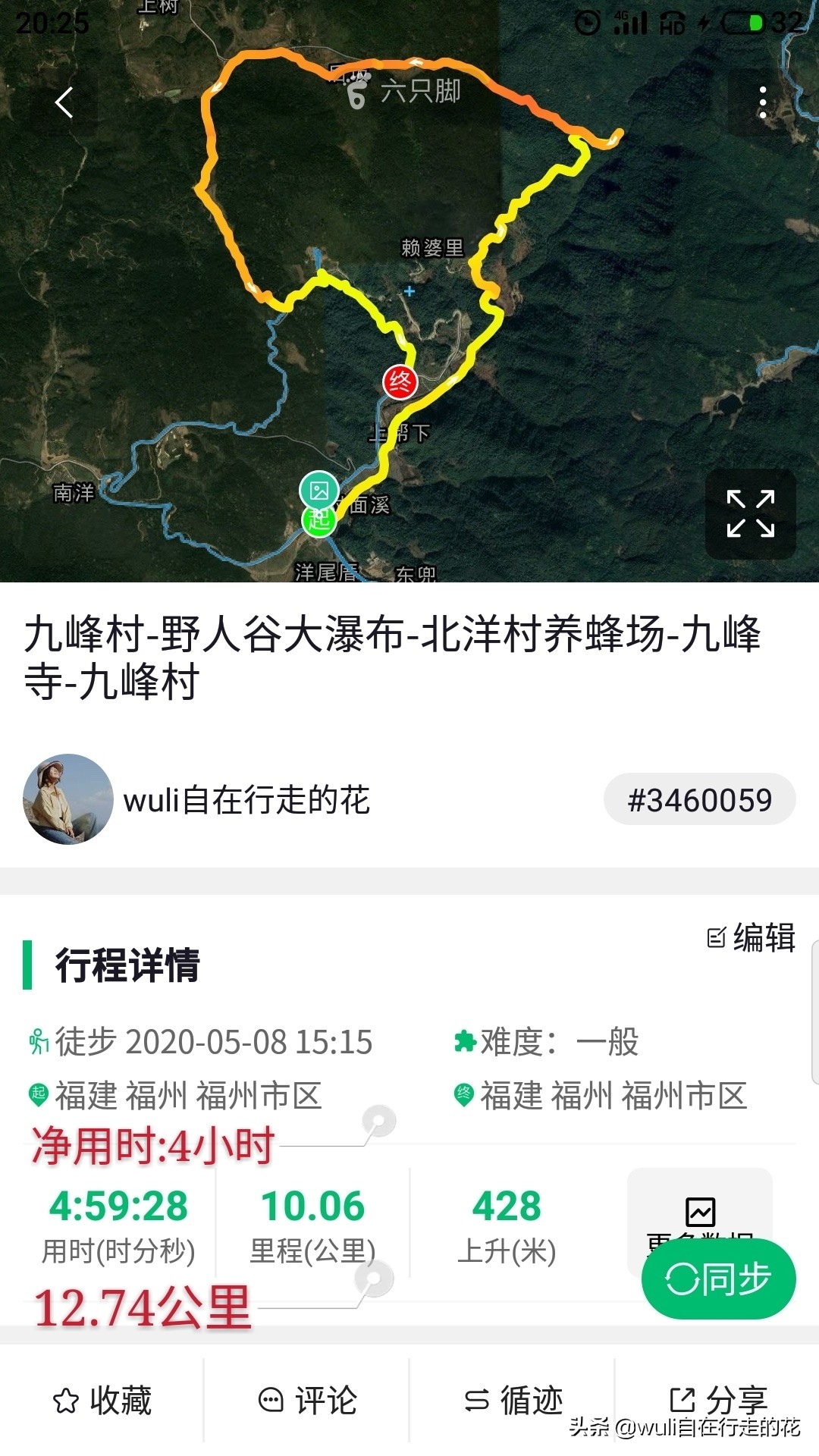The height and width of the screenshot is (1456, 819).
Task: Click the username wuli自在行走的花
Action: pos(249,802)
